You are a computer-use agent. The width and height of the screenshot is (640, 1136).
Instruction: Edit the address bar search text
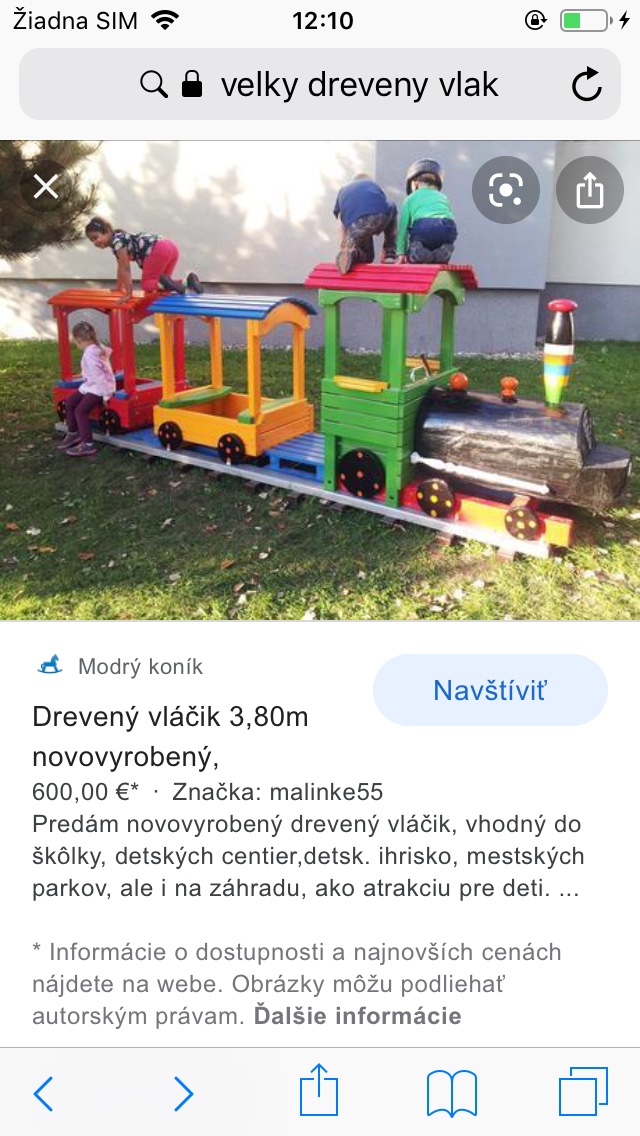point(358,85)
